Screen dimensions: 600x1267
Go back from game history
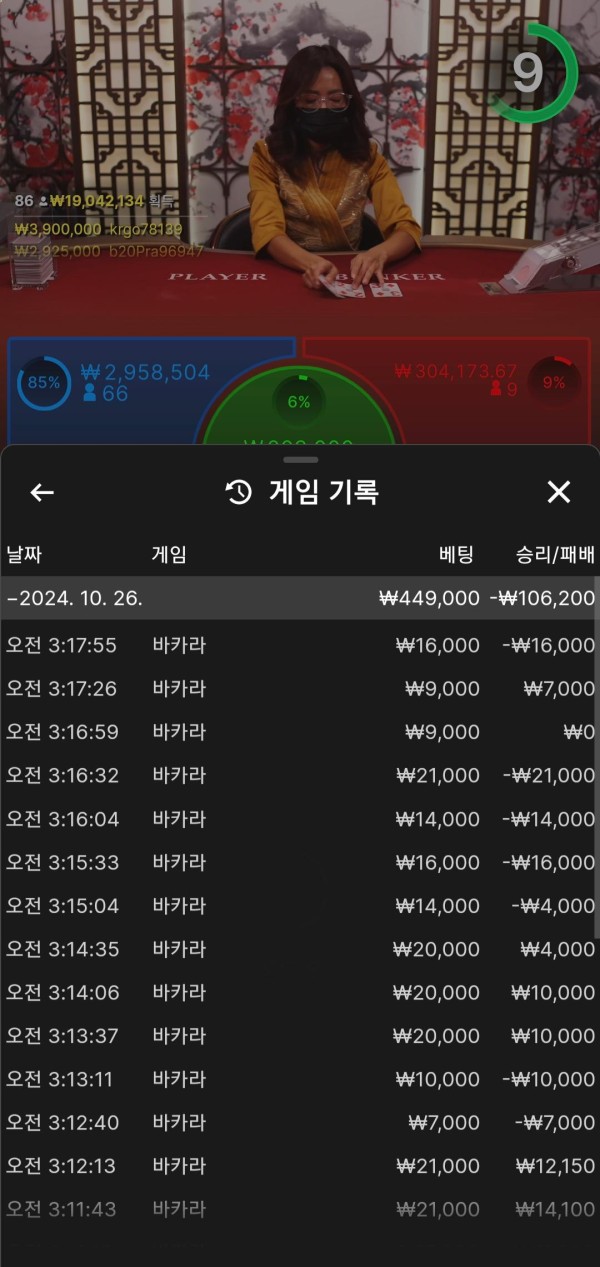pyautogui.click(x=42, y=492)
